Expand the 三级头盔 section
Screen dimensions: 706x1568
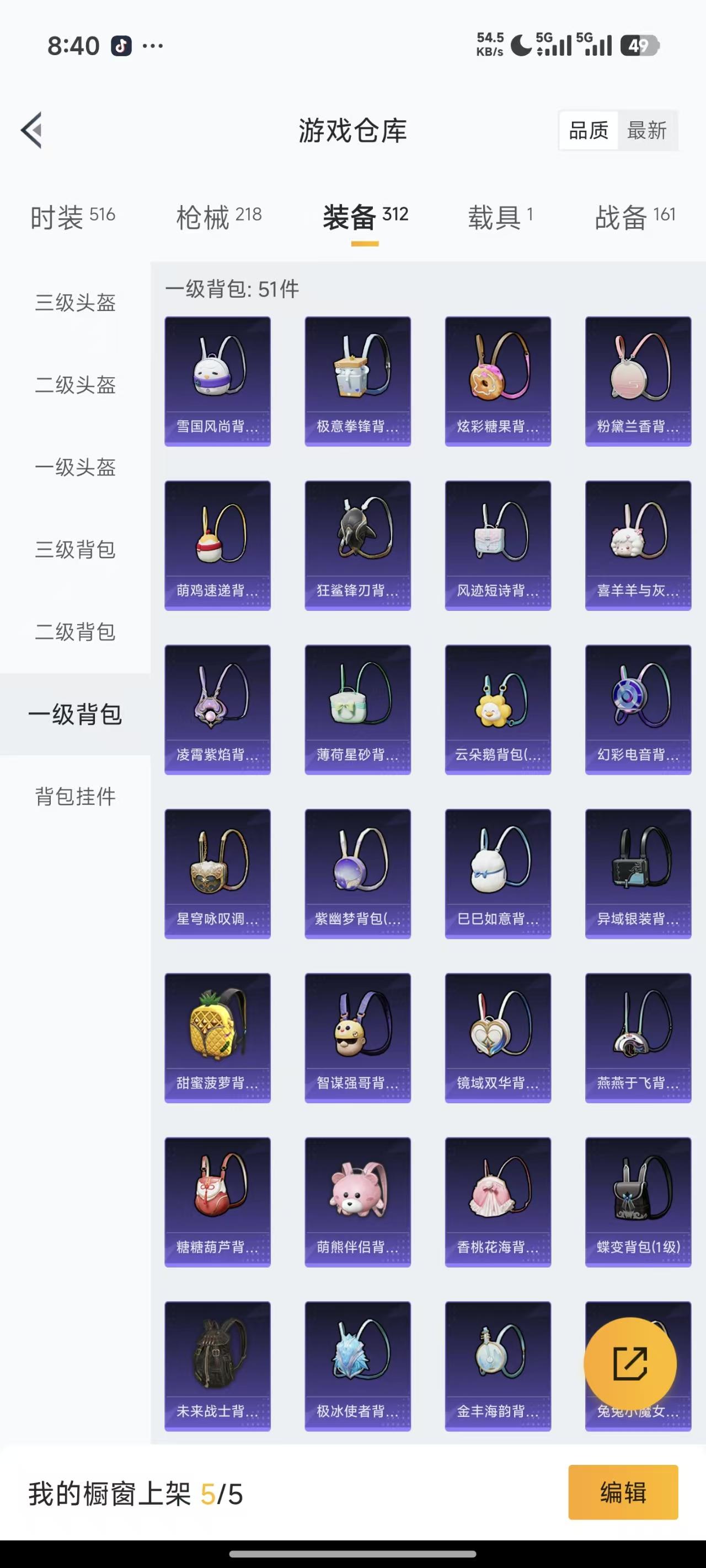tap(74, 304)
